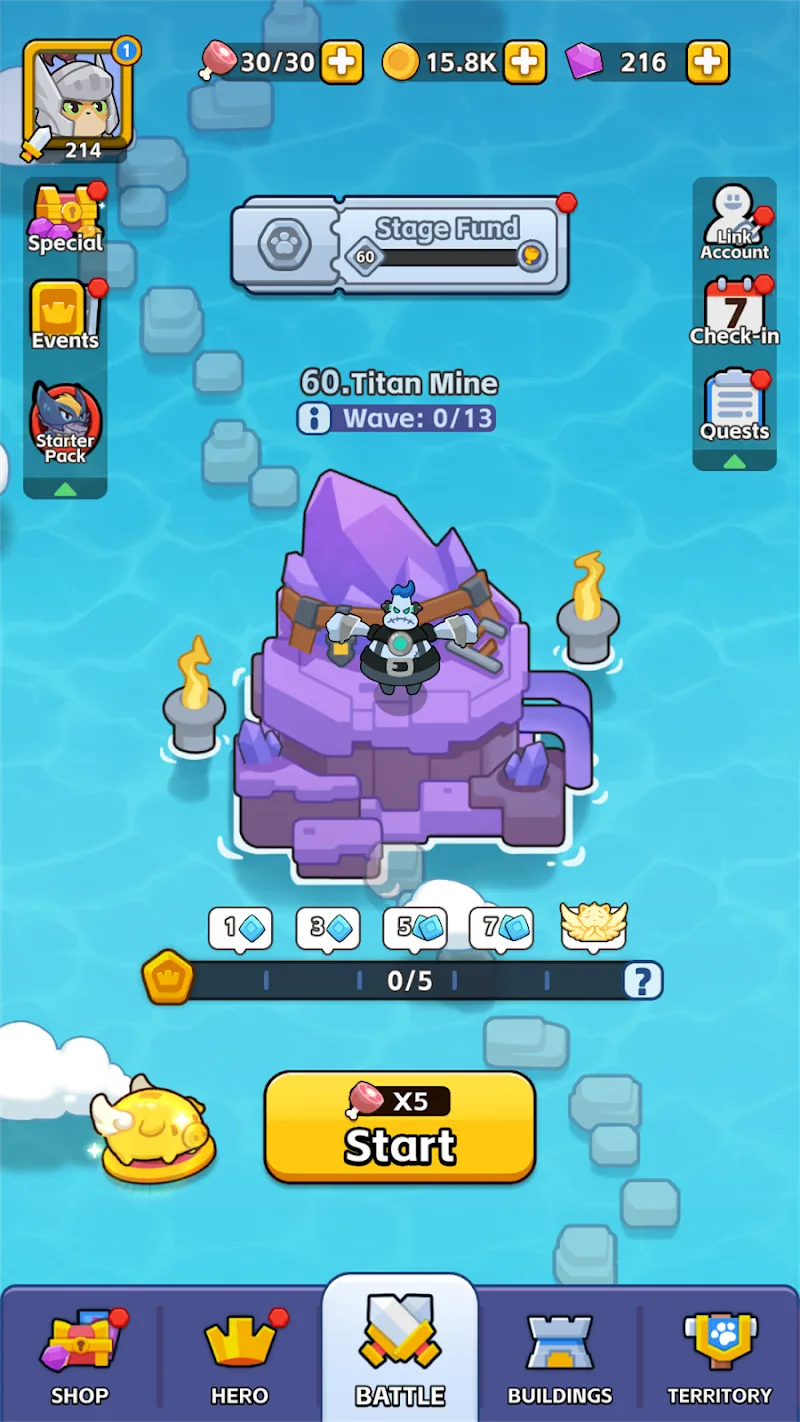Start the battle for 5 meat
The width and height of the screenshot is (800, 1422).
tap(400, 1127)
